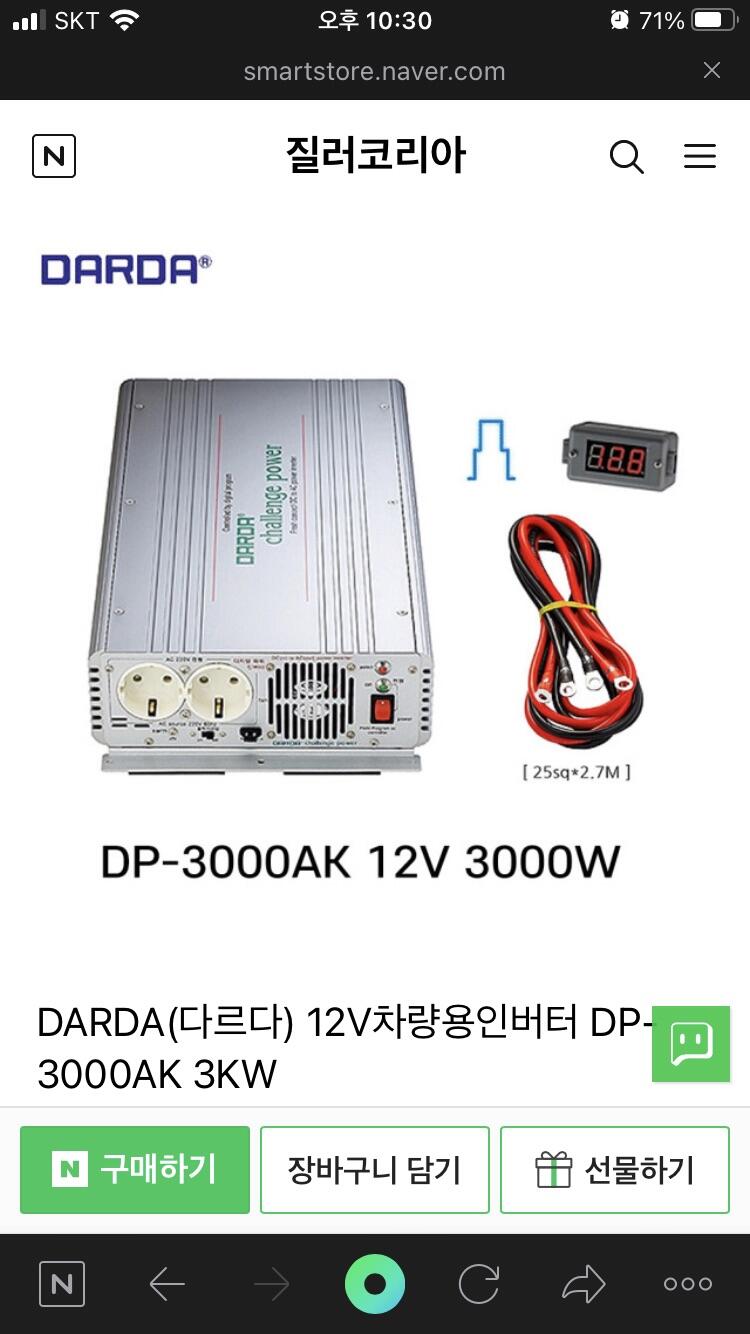Add the item with 장바구니 담기
The image size is (750, 1334).
(375, 1169)
